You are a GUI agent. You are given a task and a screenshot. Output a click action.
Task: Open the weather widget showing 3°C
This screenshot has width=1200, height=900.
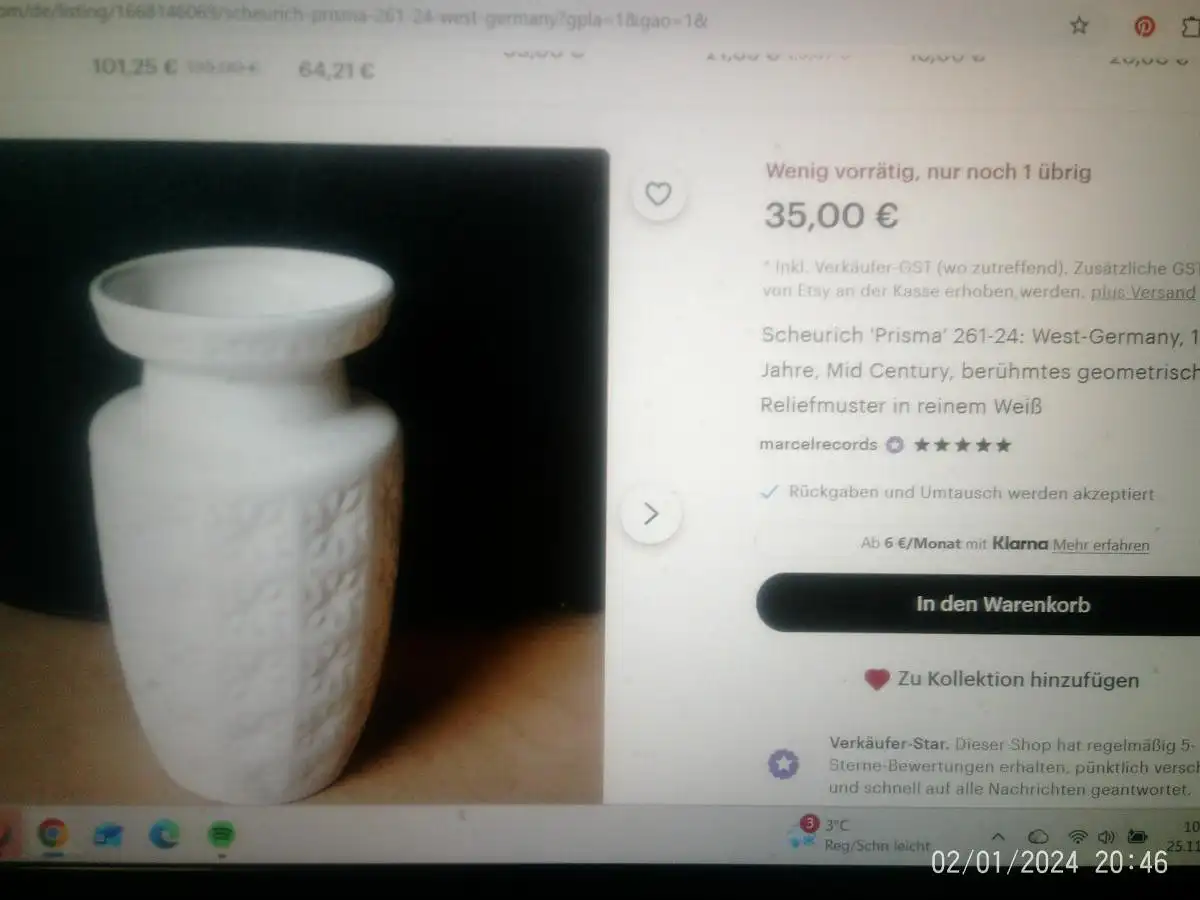pyautogui.click(x=860, y=835)
